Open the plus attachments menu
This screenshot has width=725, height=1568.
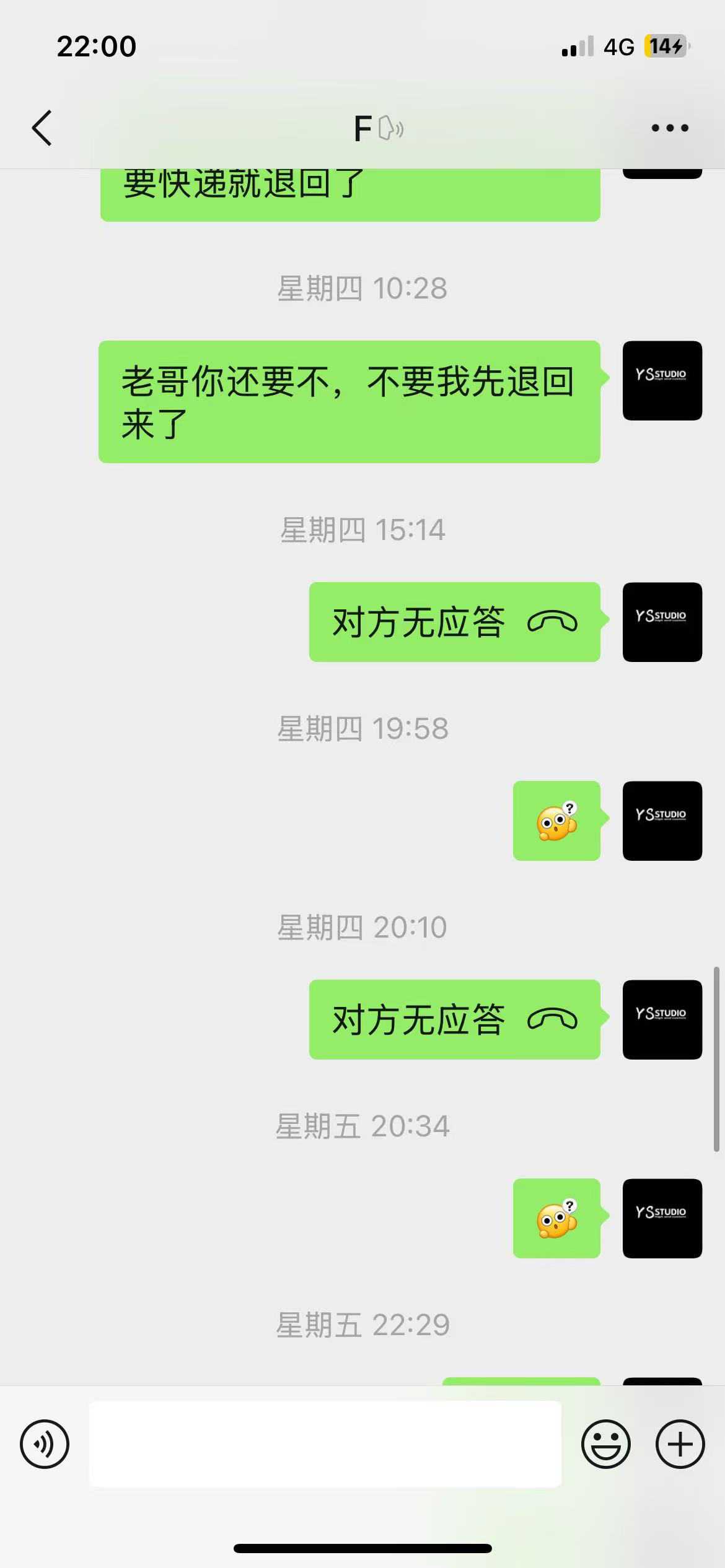click(680, 1444)
